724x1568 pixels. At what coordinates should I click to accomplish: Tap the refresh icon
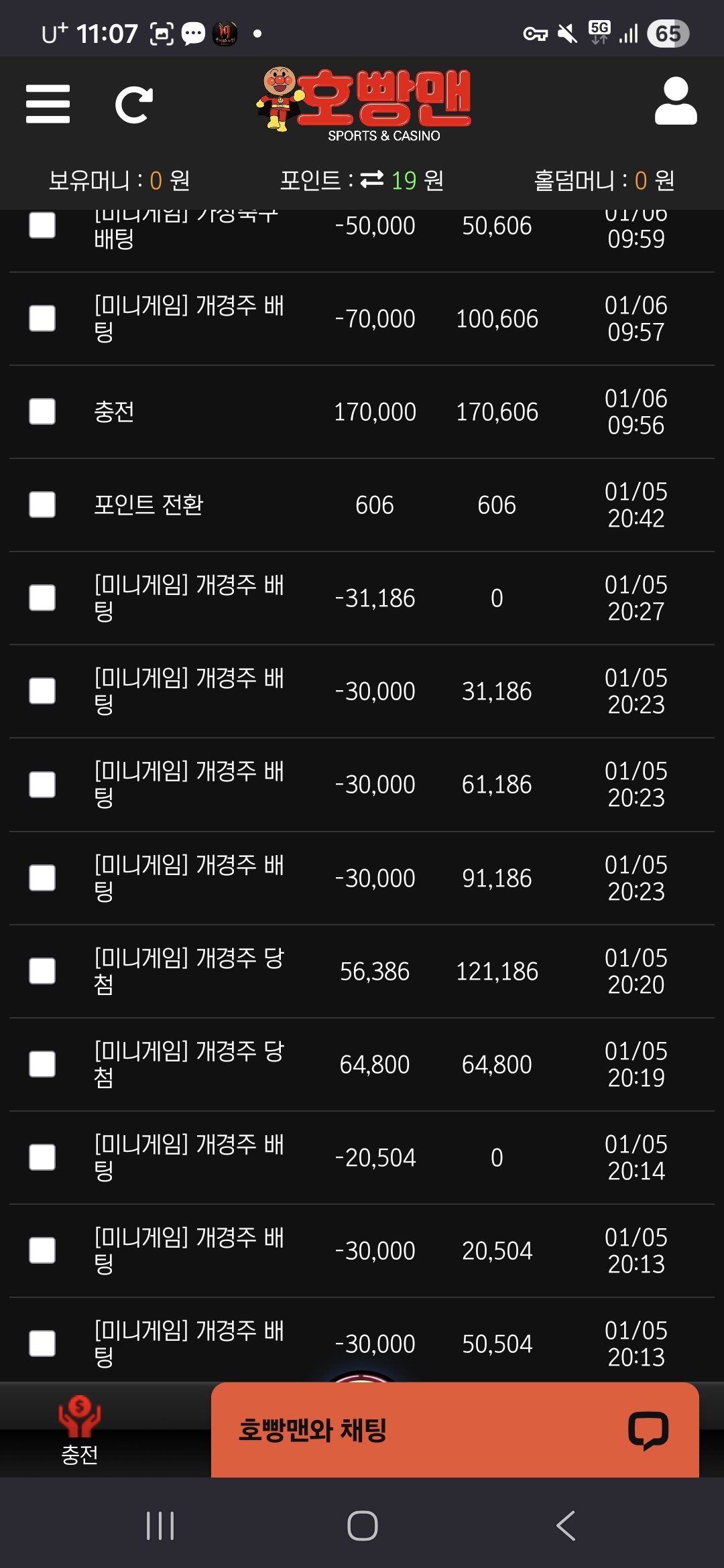(133, 105)
